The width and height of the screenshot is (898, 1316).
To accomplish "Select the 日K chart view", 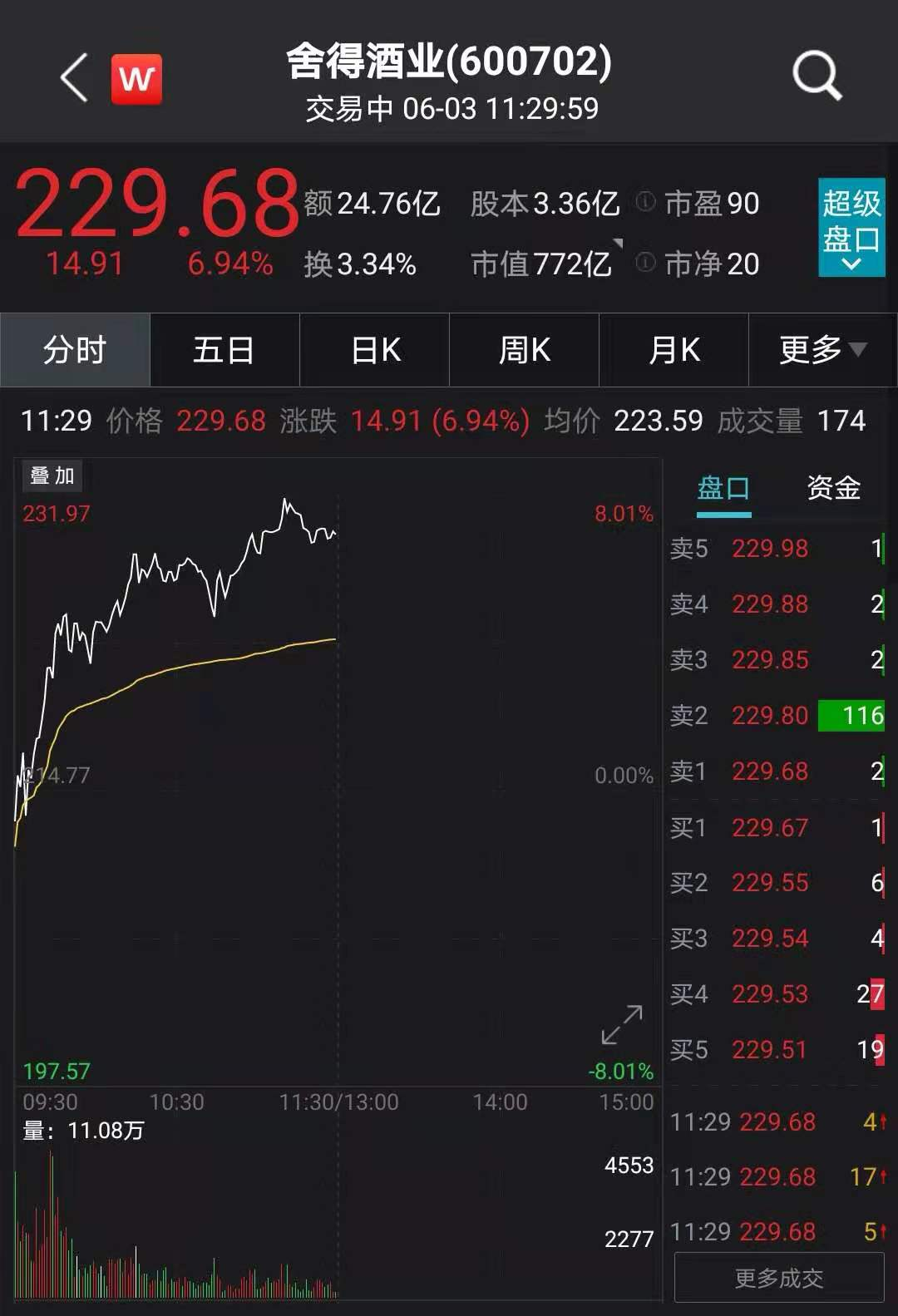I will coord(374,350).
